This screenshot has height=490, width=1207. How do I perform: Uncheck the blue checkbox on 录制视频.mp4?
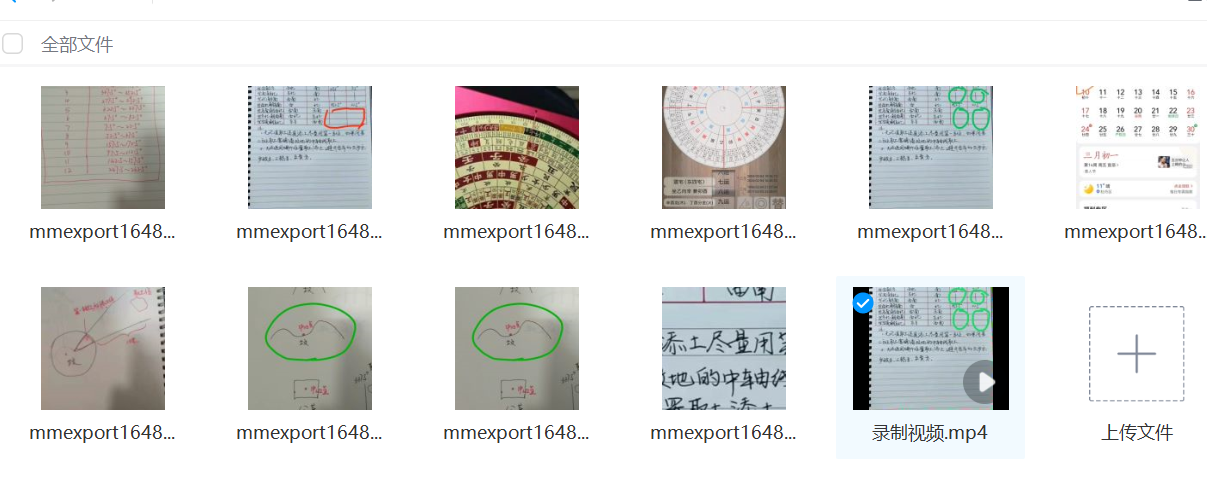pos(864,303)
